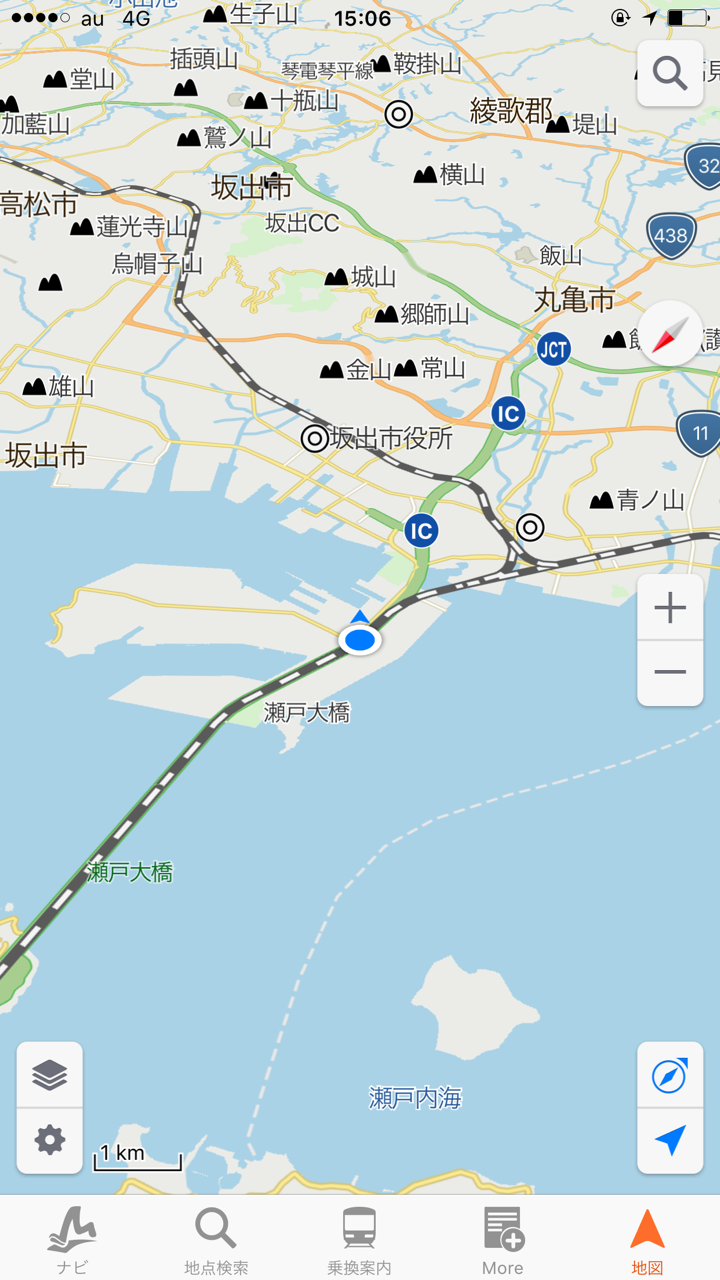The image size is (720, 1280).
Task: Open the map layers selector
Action: (x=50, y=1075)
